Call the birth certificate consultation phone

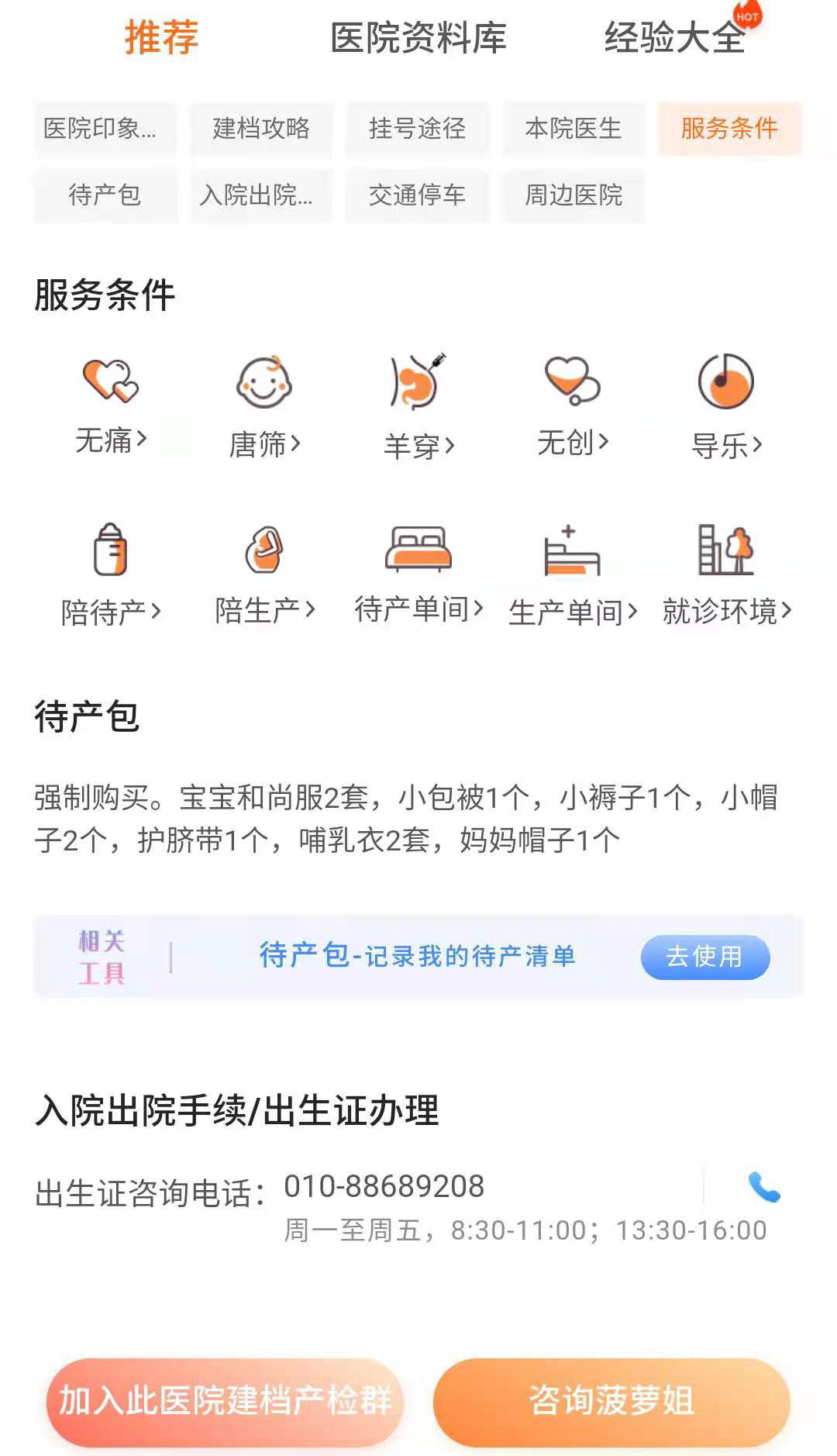pos(763,1187)
